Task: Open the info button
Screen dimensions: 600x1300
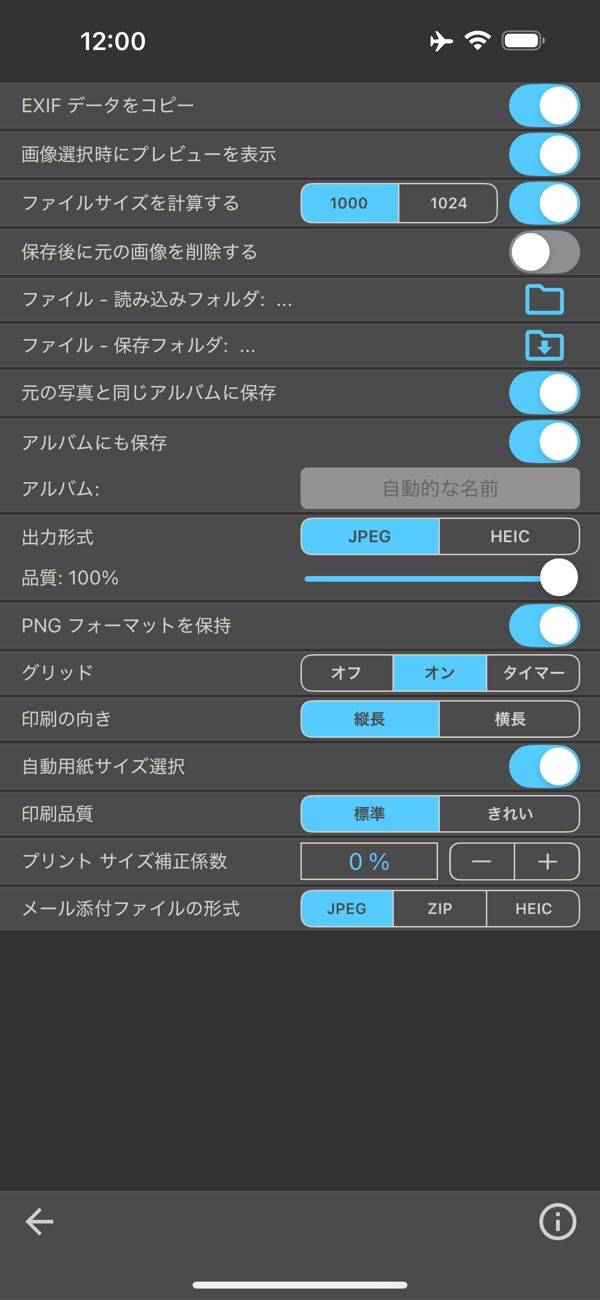Action: [558, 1221]
